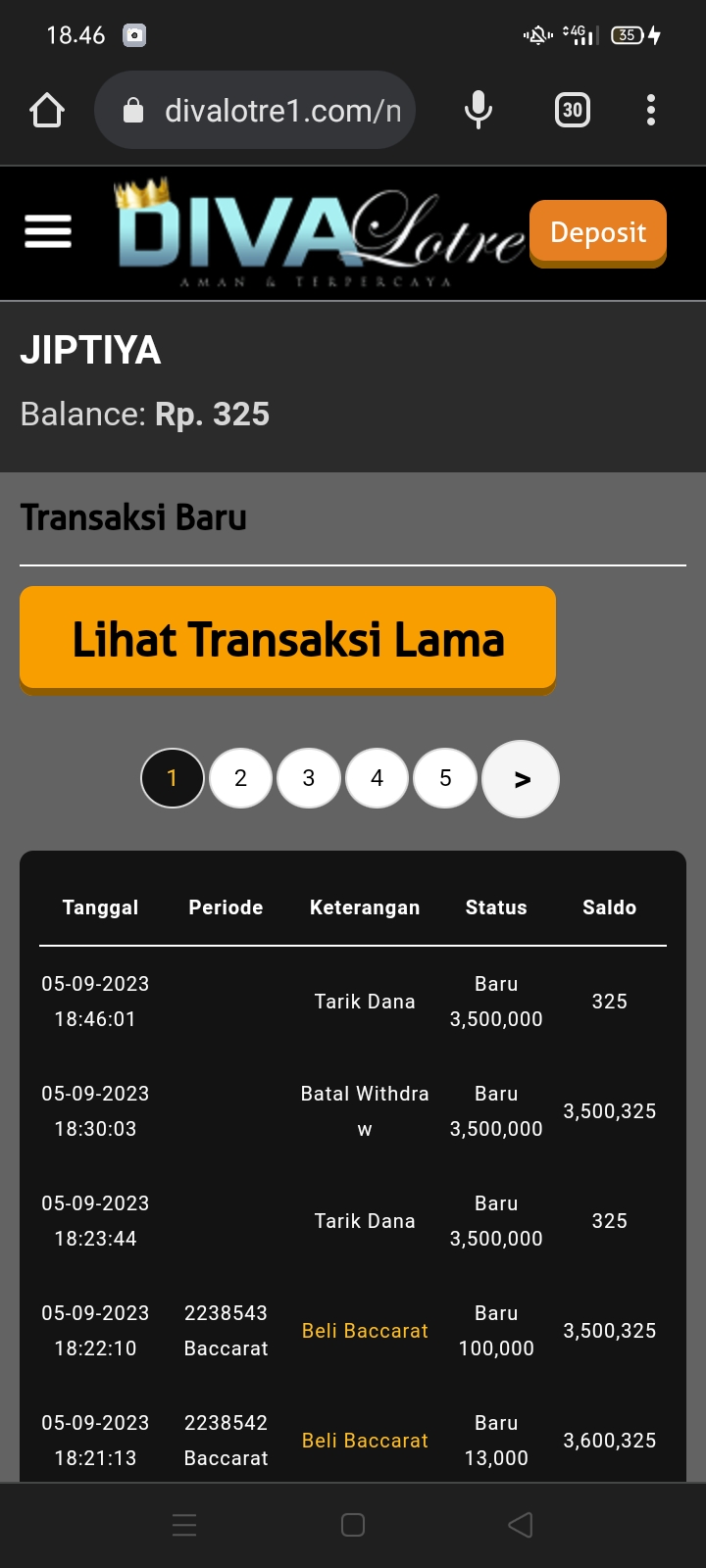Open Lihat Transaksi Lama
Viewport: 706px width, 1568px height.
pyautogui.click(x=287, y=639)
